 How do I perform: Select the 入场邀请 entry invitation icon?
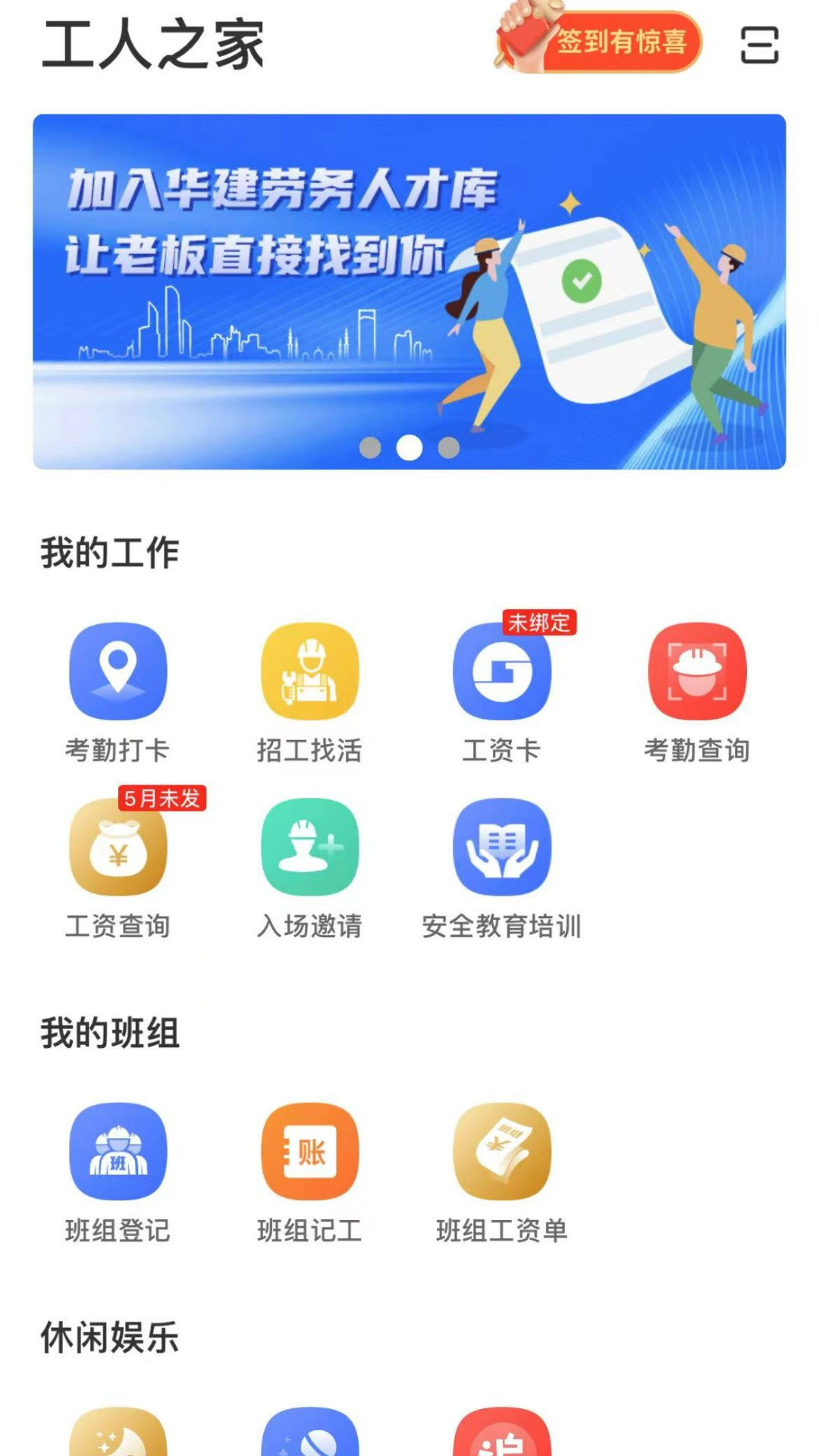[309, 848]
